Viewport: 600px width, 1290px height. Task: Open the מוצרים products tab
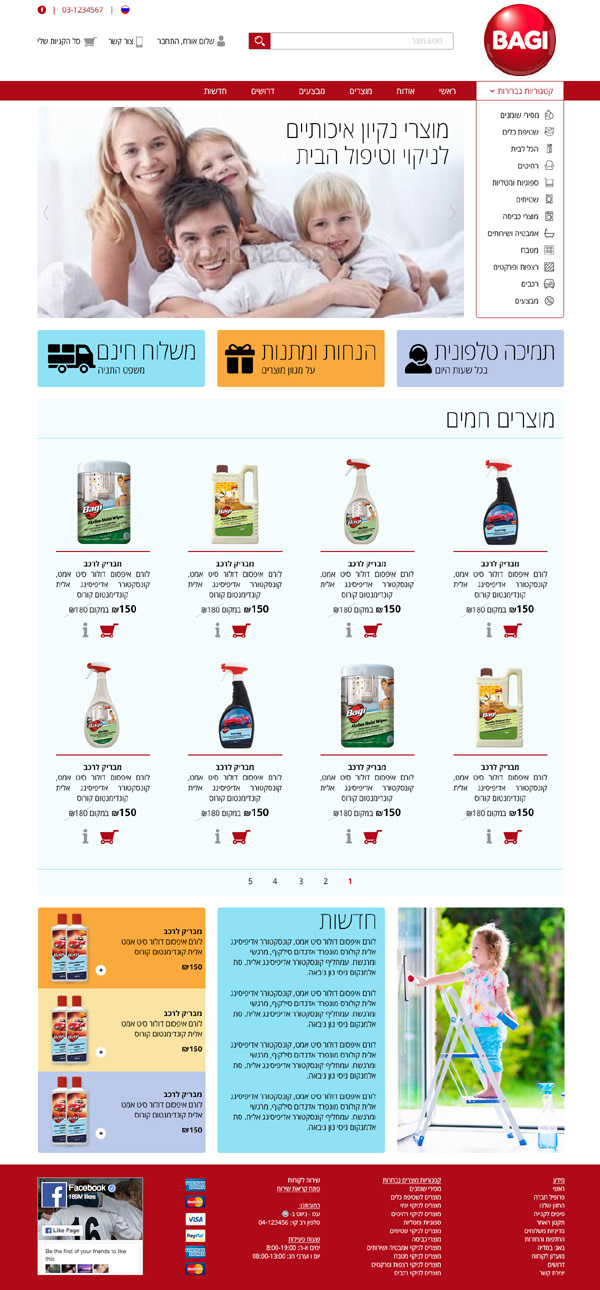point(360,91)
